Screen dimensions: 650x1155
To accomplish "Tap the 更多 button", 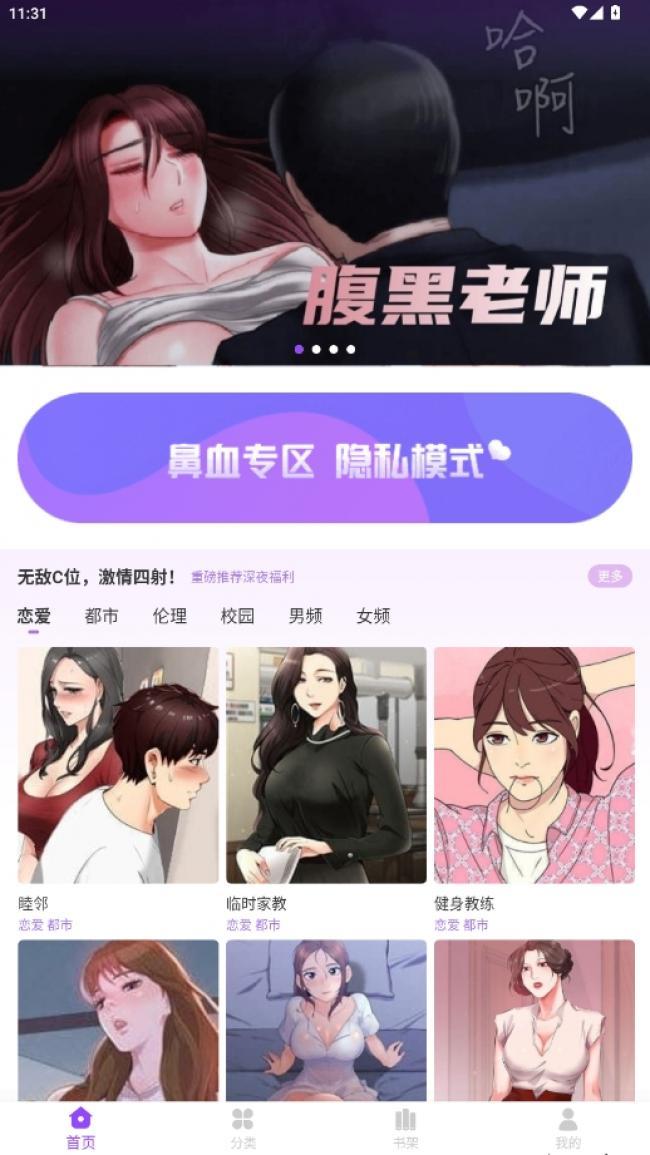I will coord(609,576).
